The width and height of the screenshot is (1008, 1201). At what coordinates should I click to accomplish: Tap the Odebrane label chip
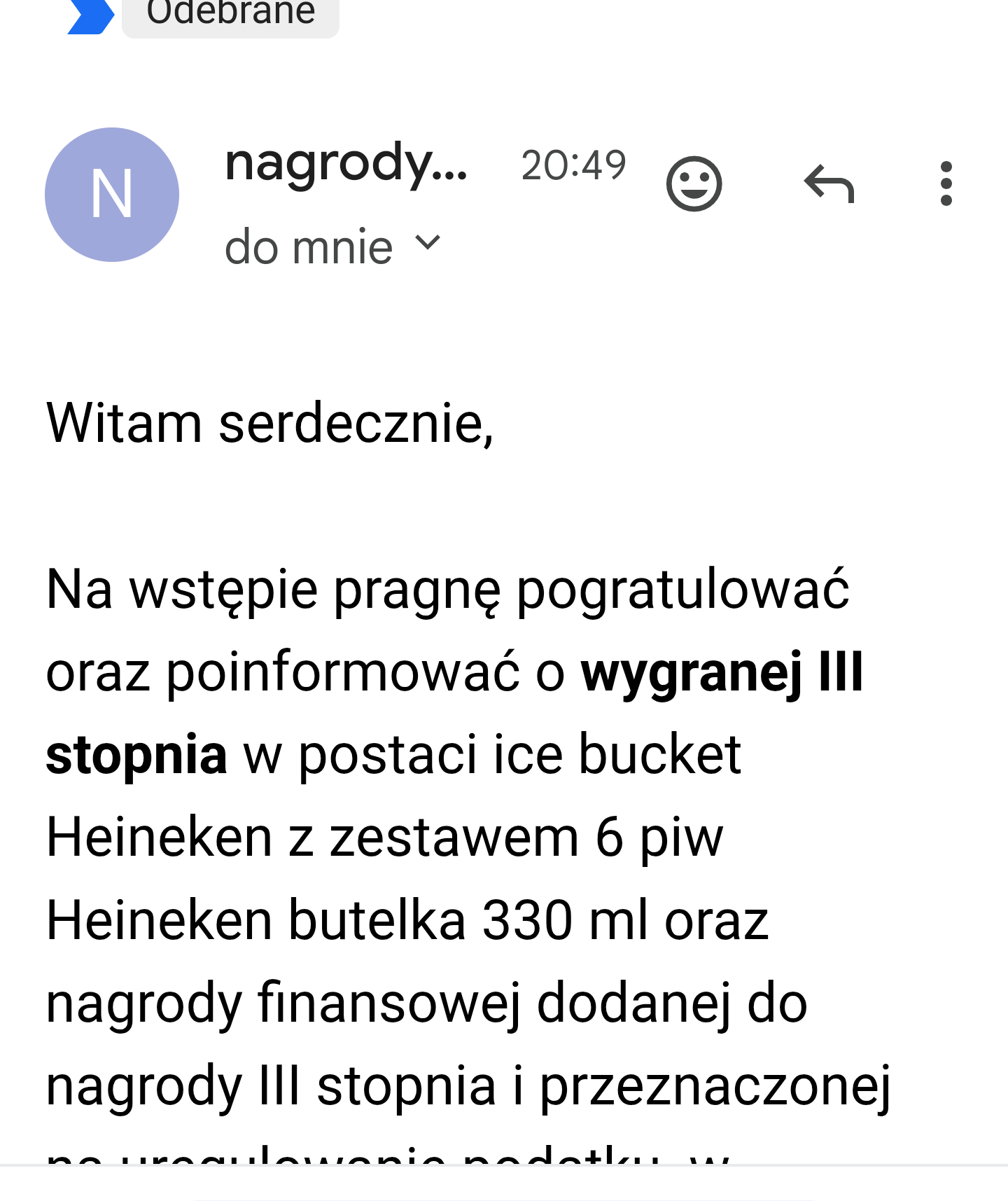[x=230, y=14]
